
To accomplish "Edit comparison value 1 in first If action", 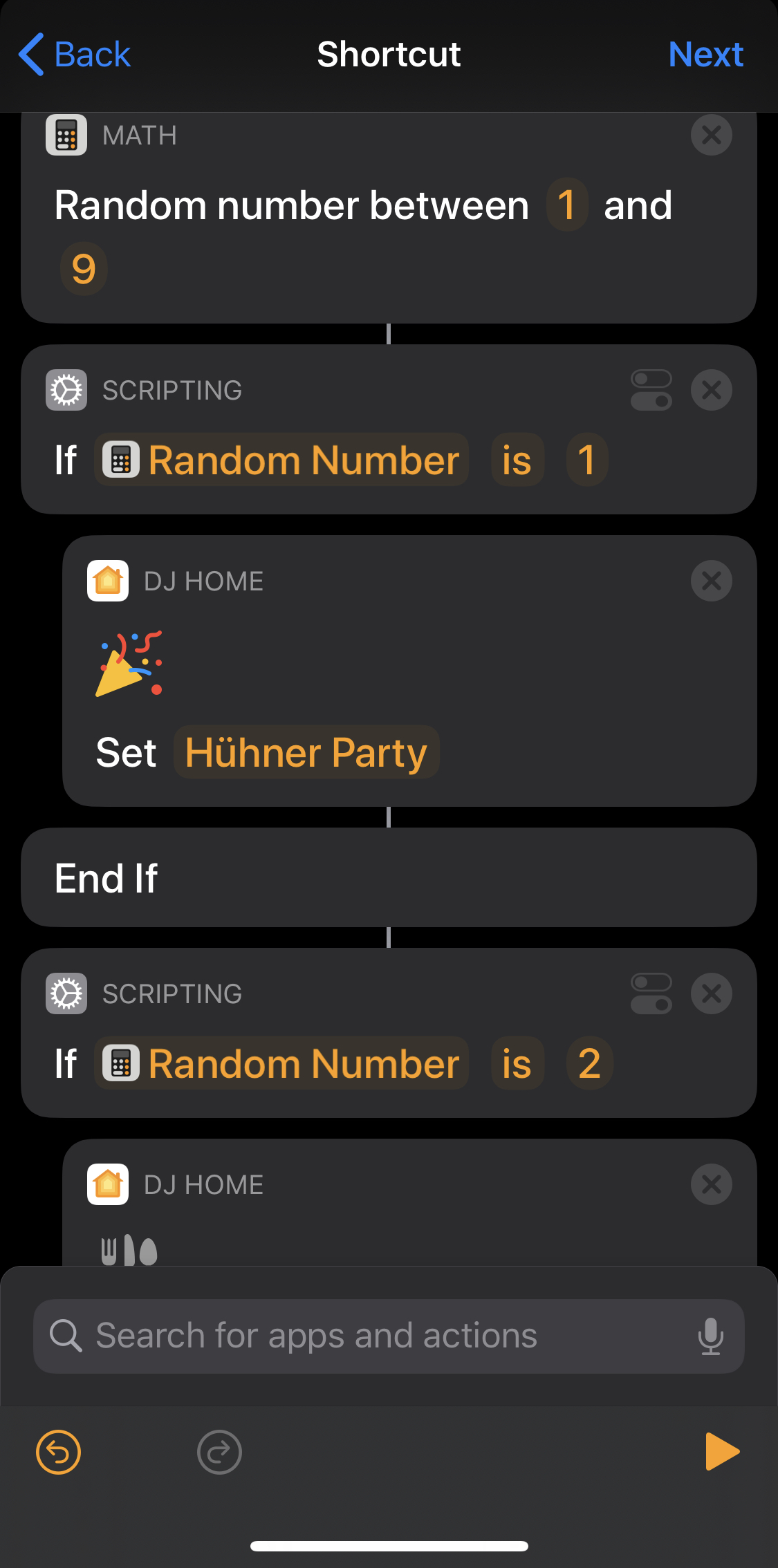I will click(586, 460).
